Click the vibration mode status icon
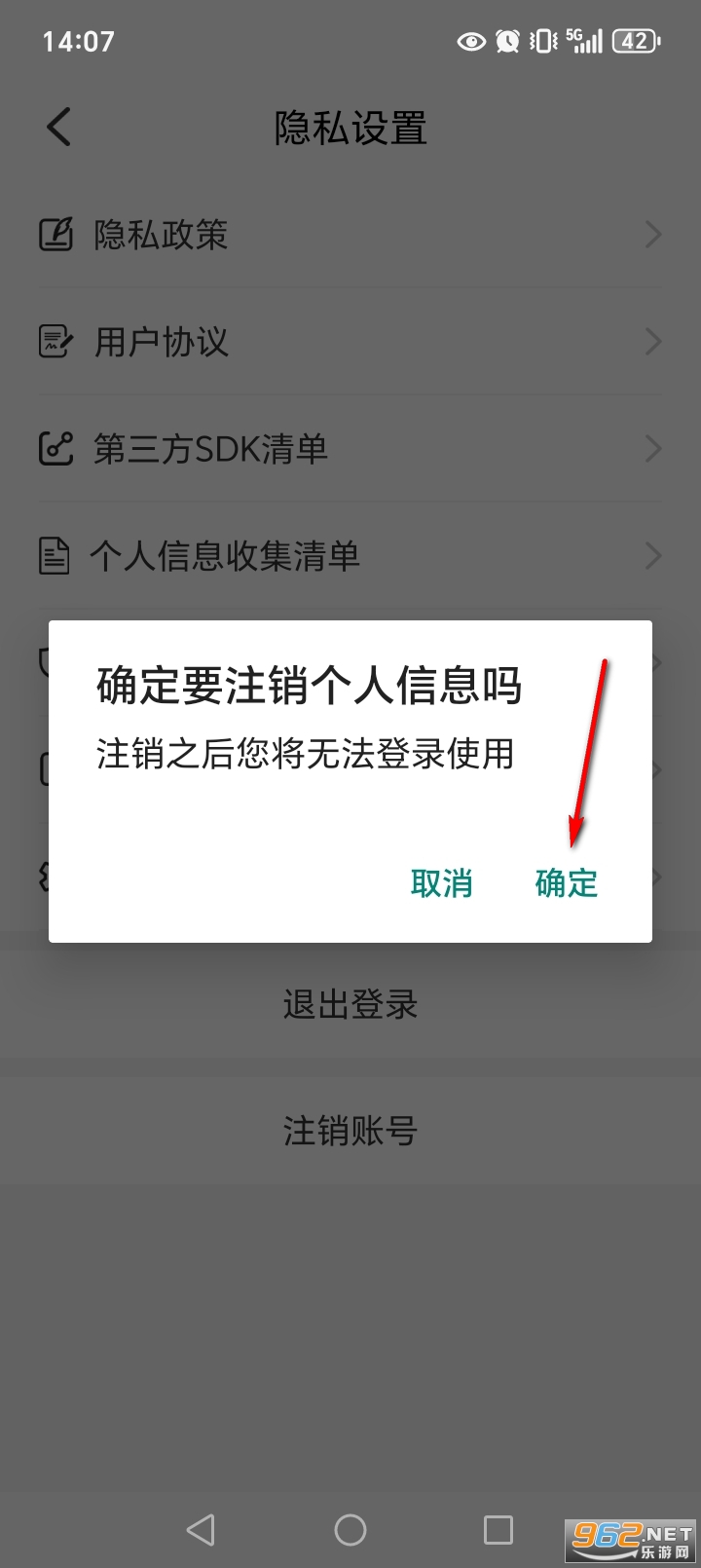 [x=540, y=41]
